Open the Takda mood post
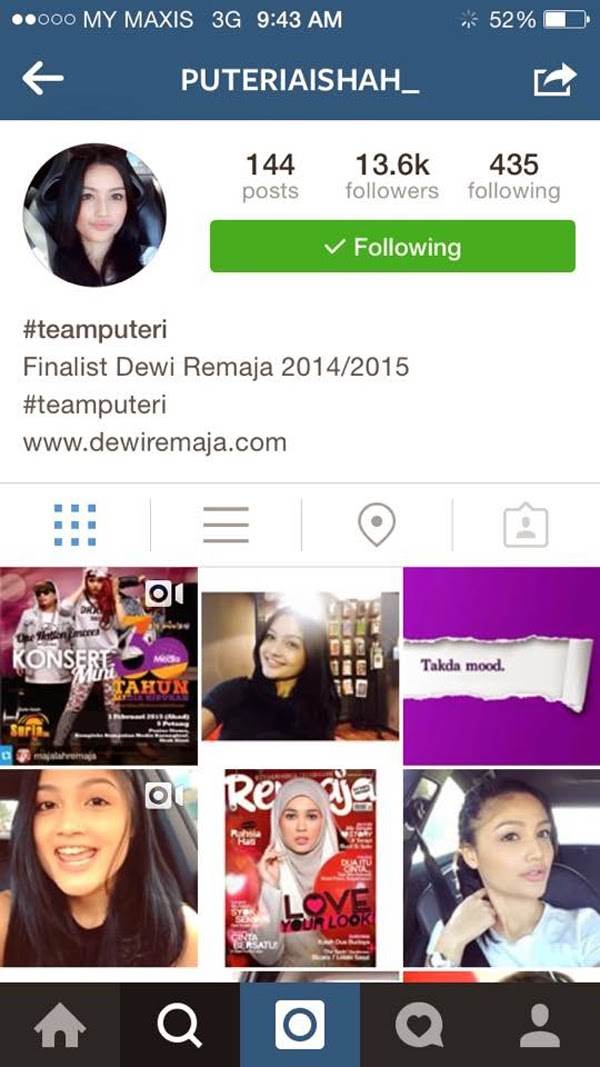 [x=501, y=666]
